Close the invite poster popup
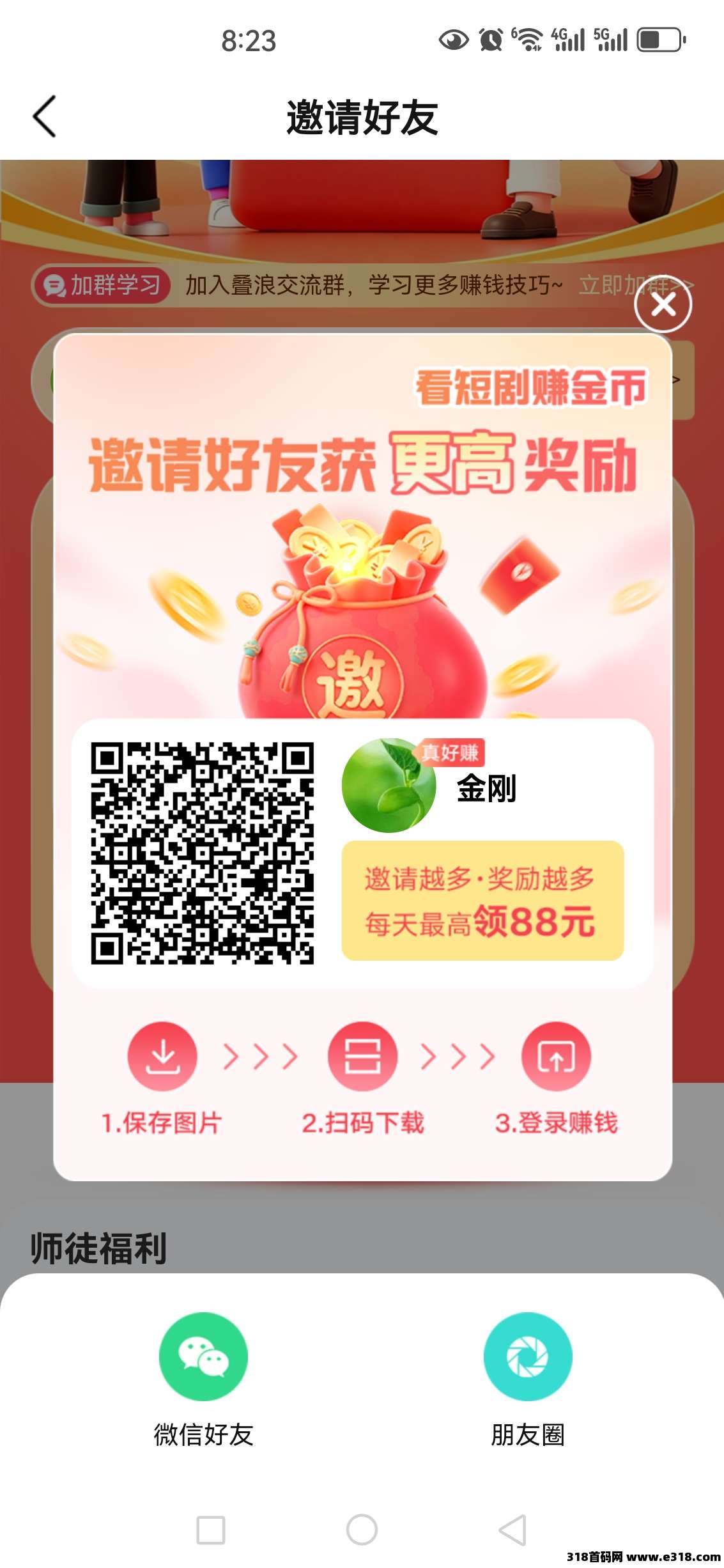724x1568 pixels. pyautogui.click(x=663, y=305)
